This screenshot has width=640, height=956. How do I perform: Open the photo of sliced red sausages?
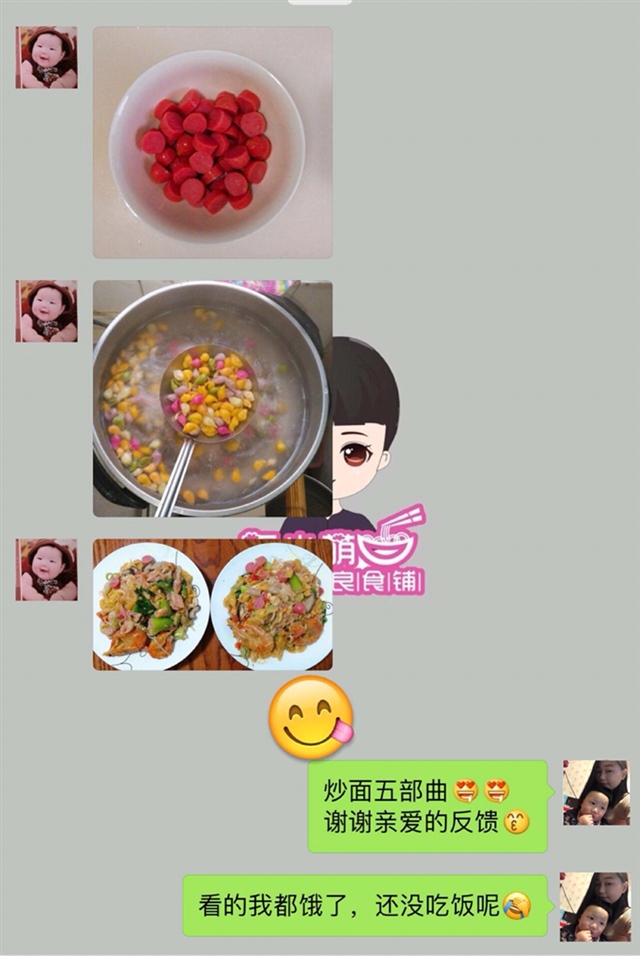[212, 142]
